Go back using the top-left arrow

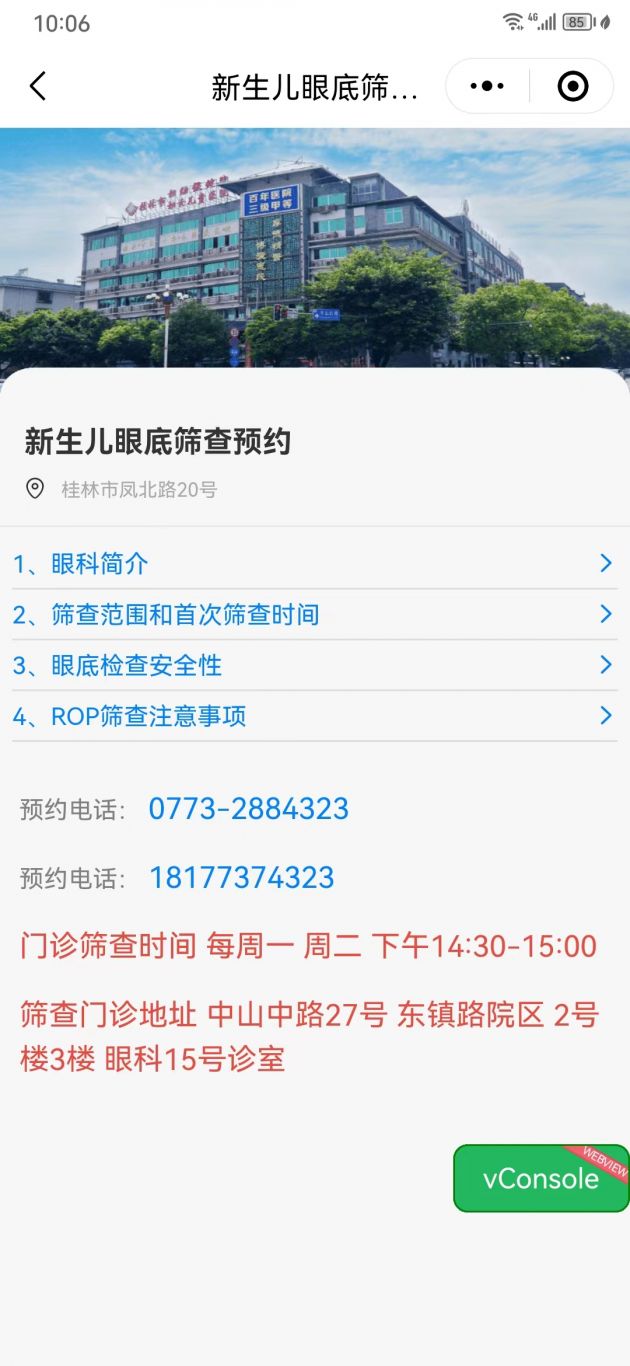[x=38, y=86]
